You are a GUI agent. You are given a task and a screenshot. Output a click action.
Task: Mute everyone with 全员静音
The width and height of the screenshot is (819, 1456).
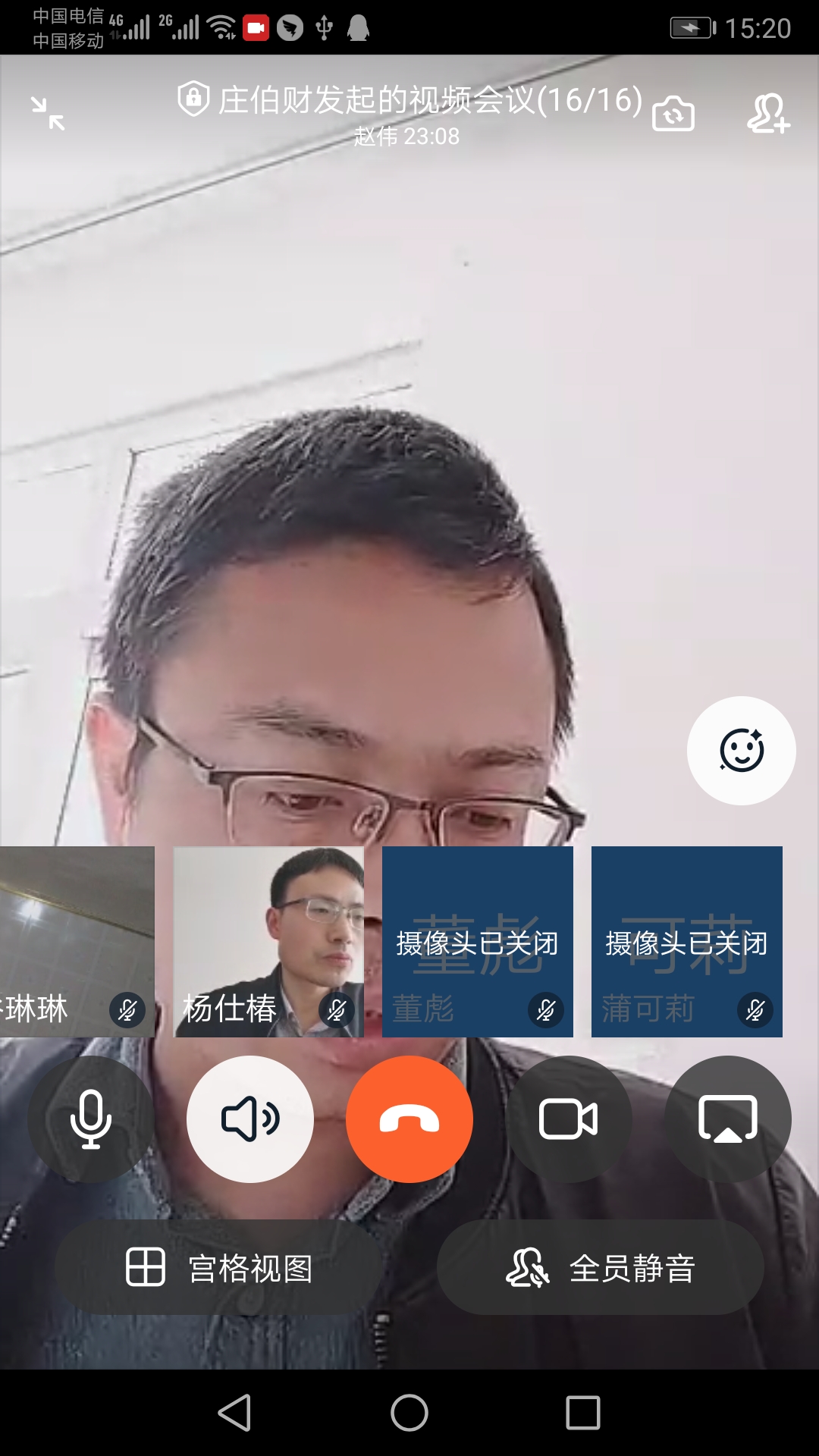coord(600,1267)
